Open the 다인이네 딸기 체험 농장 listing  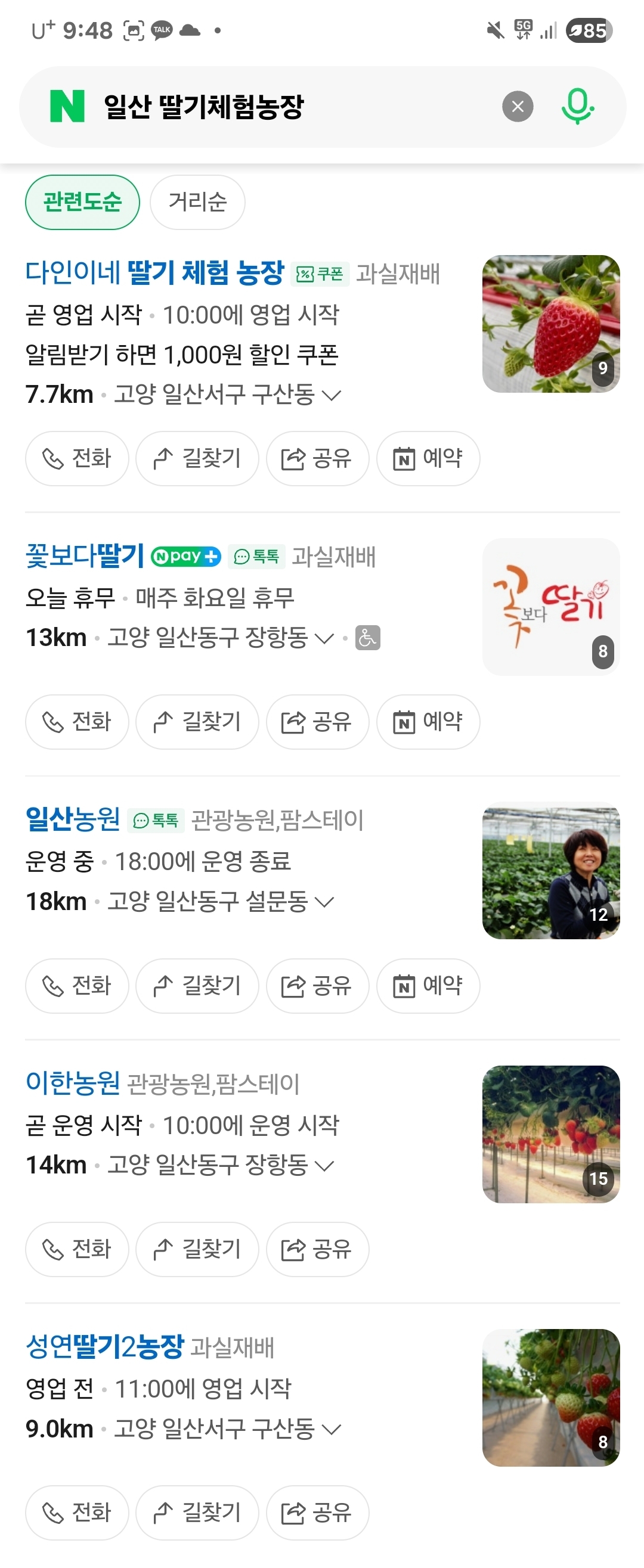155,272
